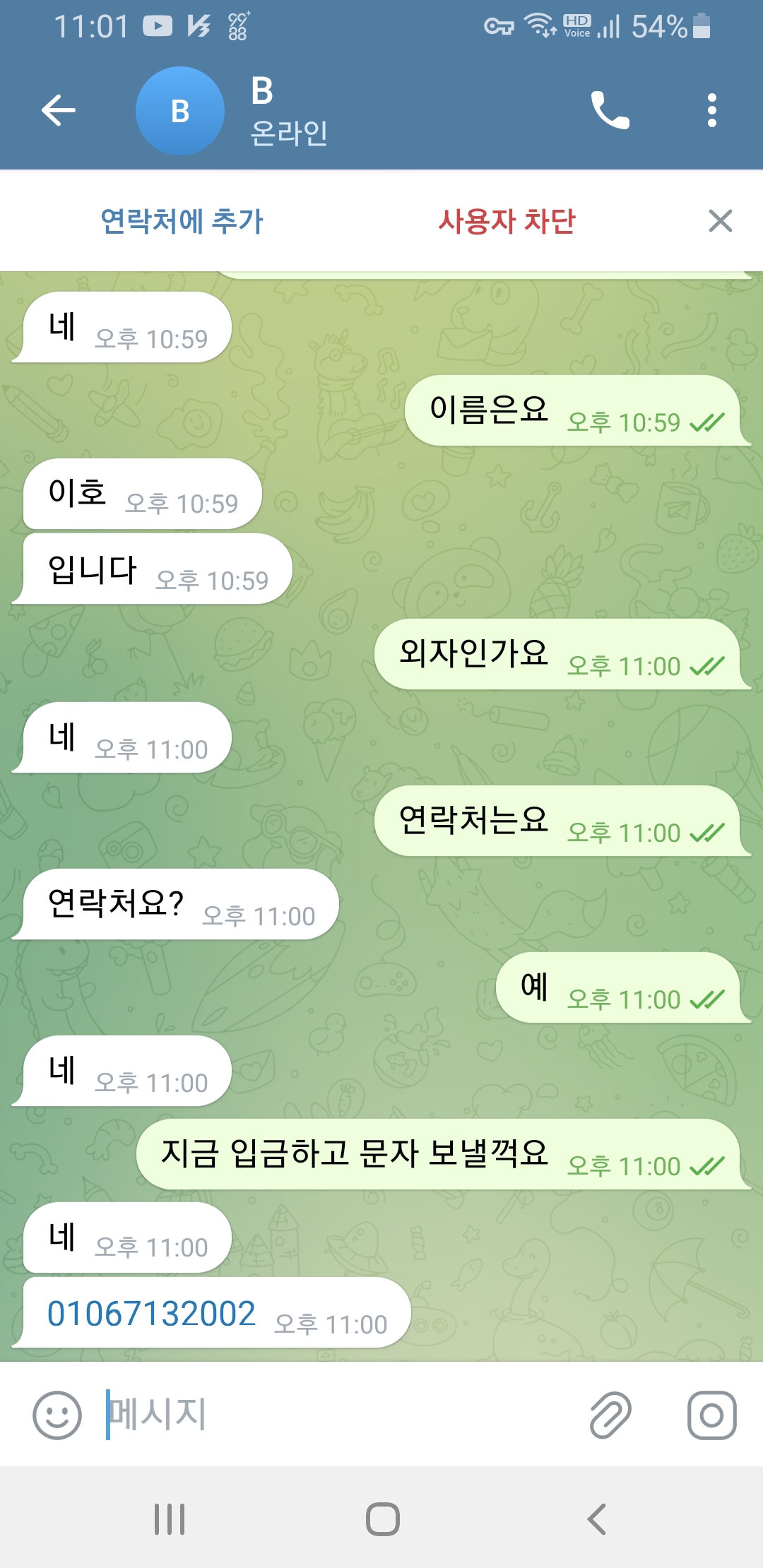Open recent apps from navigation bar

[170, 1519]
